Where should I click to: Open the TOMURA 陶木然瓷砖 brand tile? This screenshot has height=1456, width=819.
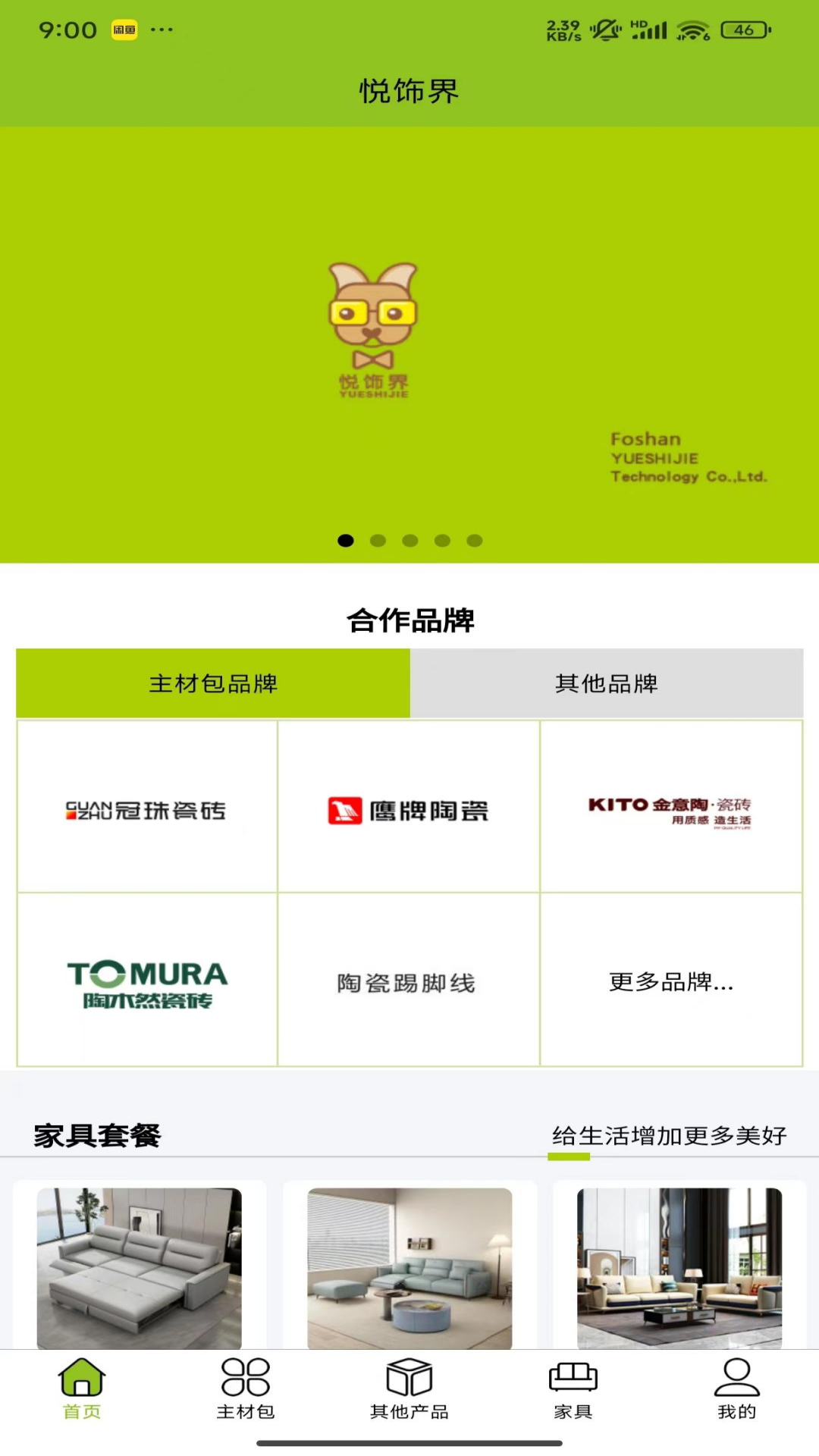point(147,980)
